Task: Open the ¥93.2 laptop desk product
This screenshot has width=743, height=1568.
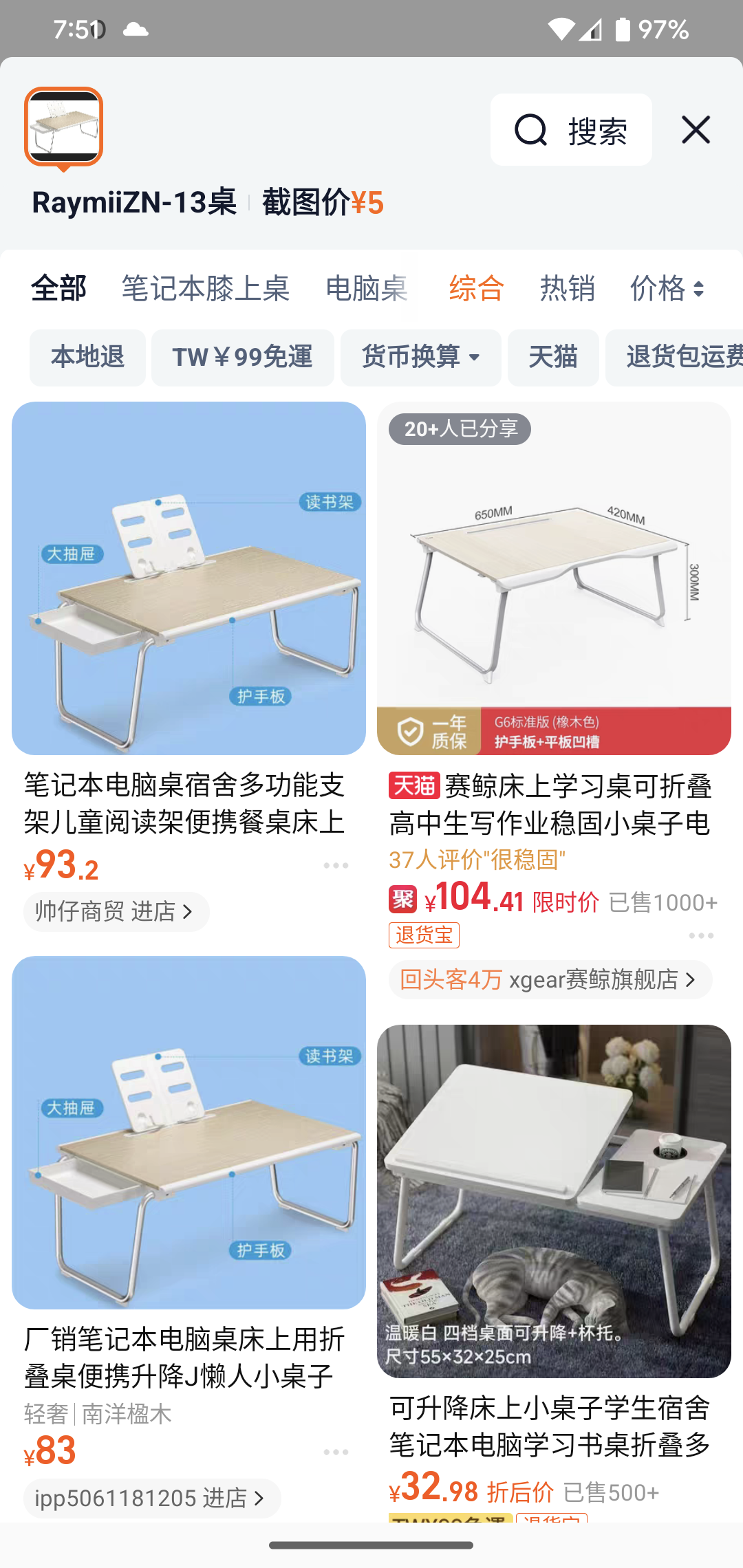Action: pyautogui.click(x=189, y=579)
